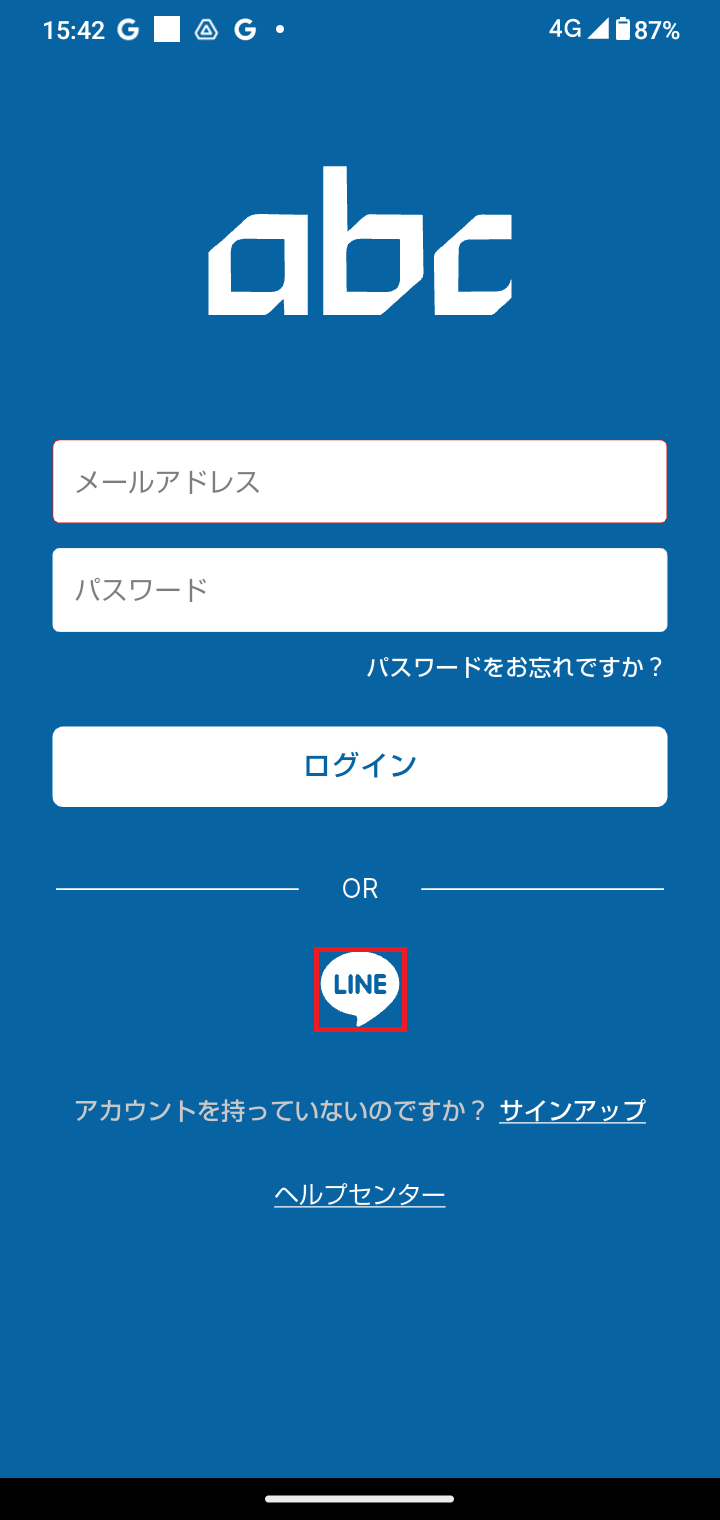
Task: Open the ヘルプセンター link
Action: (x=360, y=1193)
